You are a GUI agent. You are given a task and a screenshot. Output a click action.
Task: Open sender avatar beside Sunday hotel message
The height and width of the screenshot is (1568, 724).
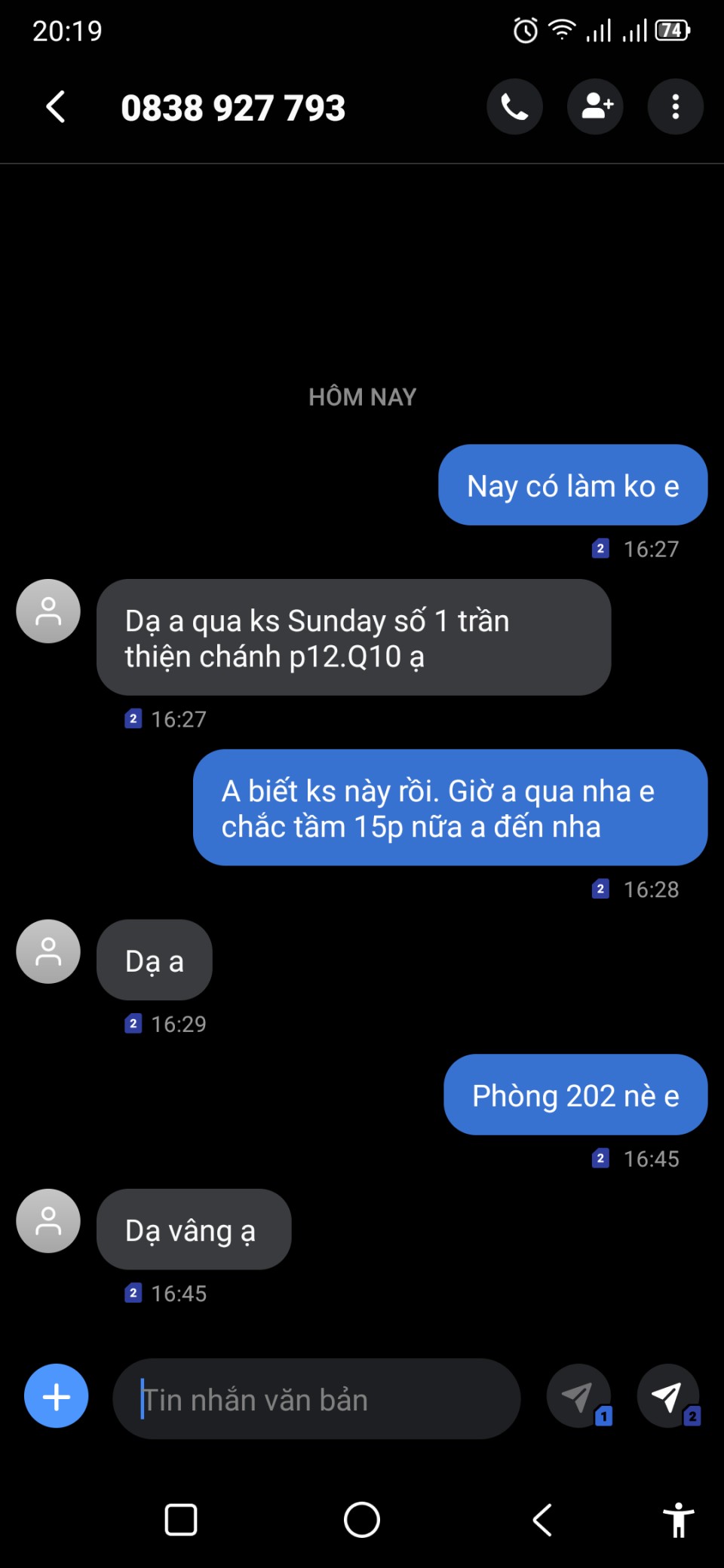[48, 611]
